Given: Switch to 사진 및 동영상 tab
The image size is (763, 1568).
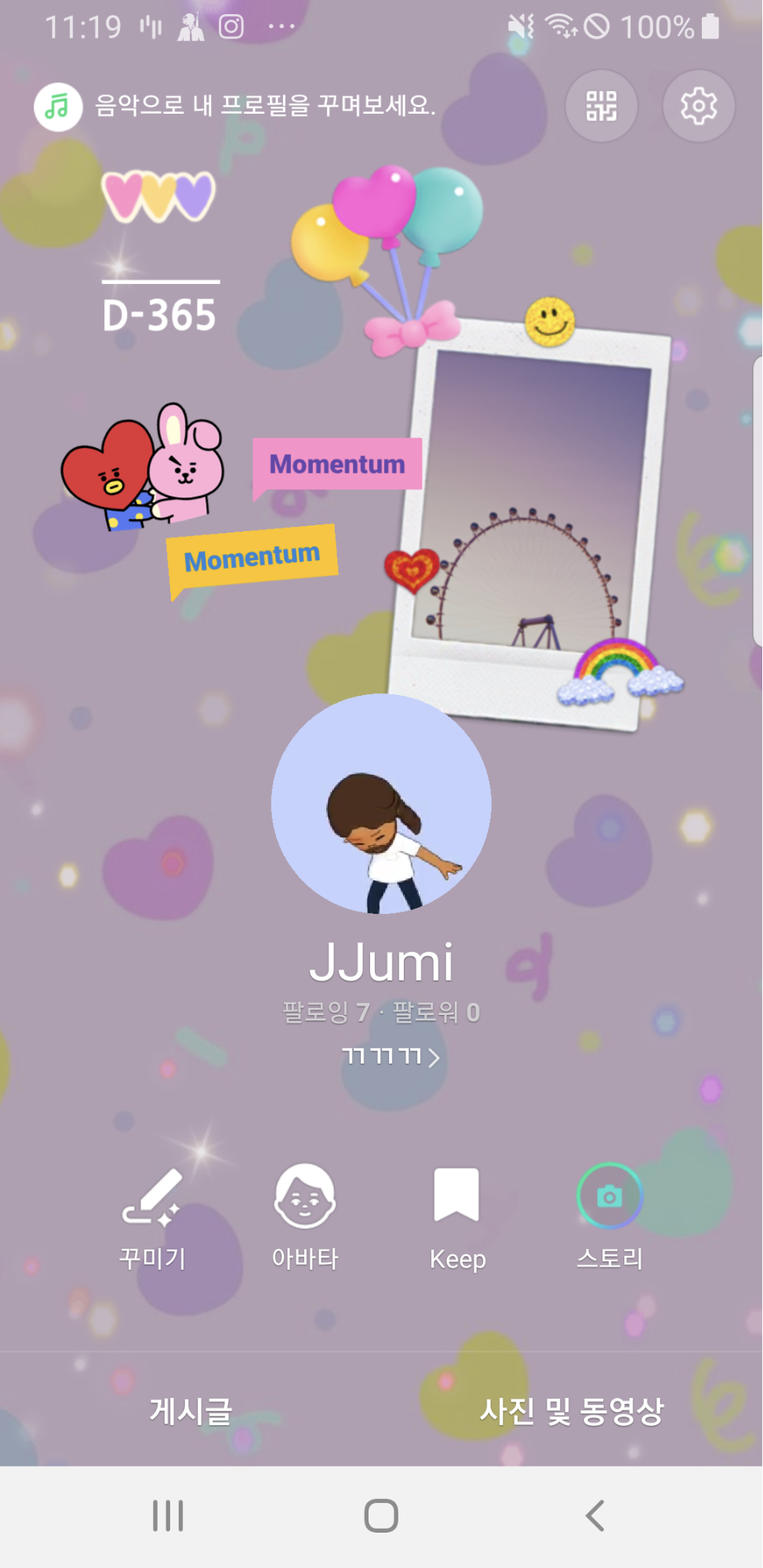Looking at the screenshot, I should click(572, 1411).
